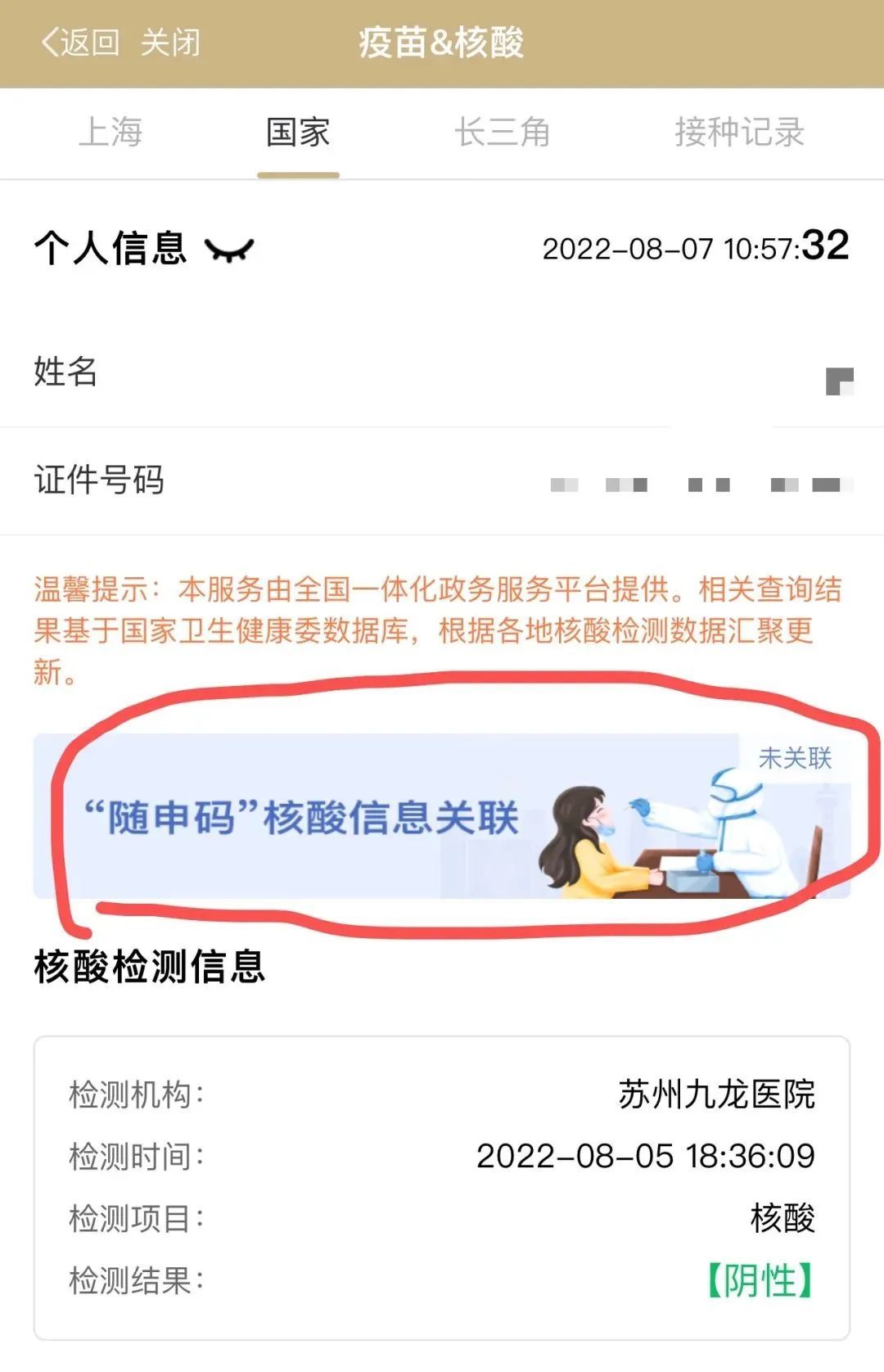
Task: Open the 长三角 tab
Action: [x=502, y=133]
